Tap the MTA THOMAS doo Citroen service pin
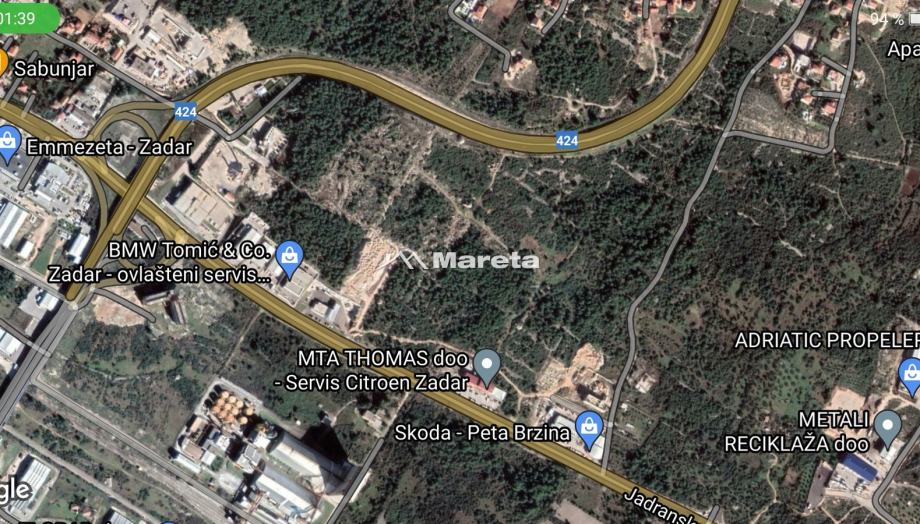 tap(487, 364)
